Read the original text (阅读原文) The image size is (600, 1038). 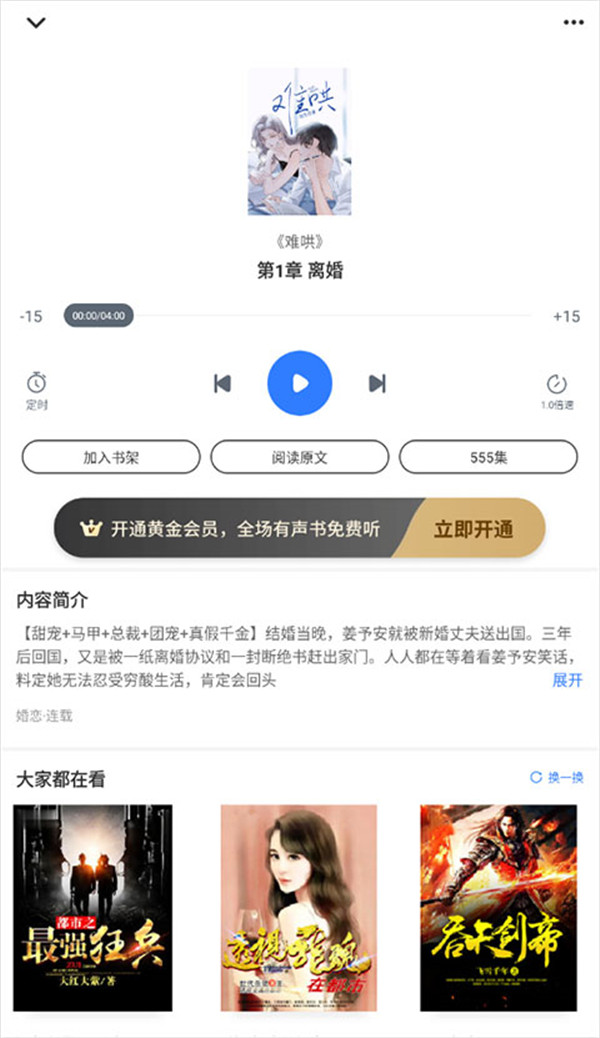click(299, 457)
